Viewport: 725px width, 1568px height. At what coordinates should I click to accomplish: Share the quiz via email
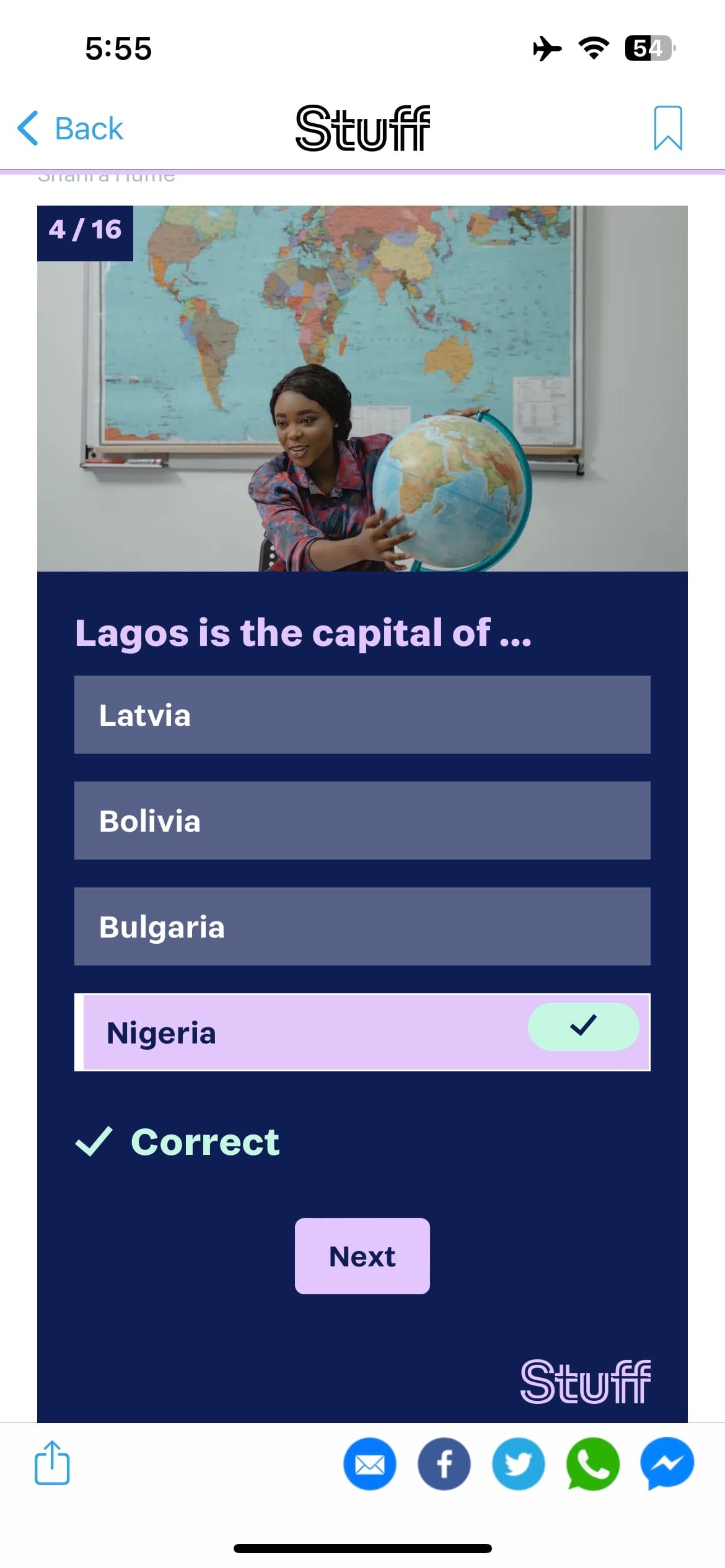(x=370, y=1464)
